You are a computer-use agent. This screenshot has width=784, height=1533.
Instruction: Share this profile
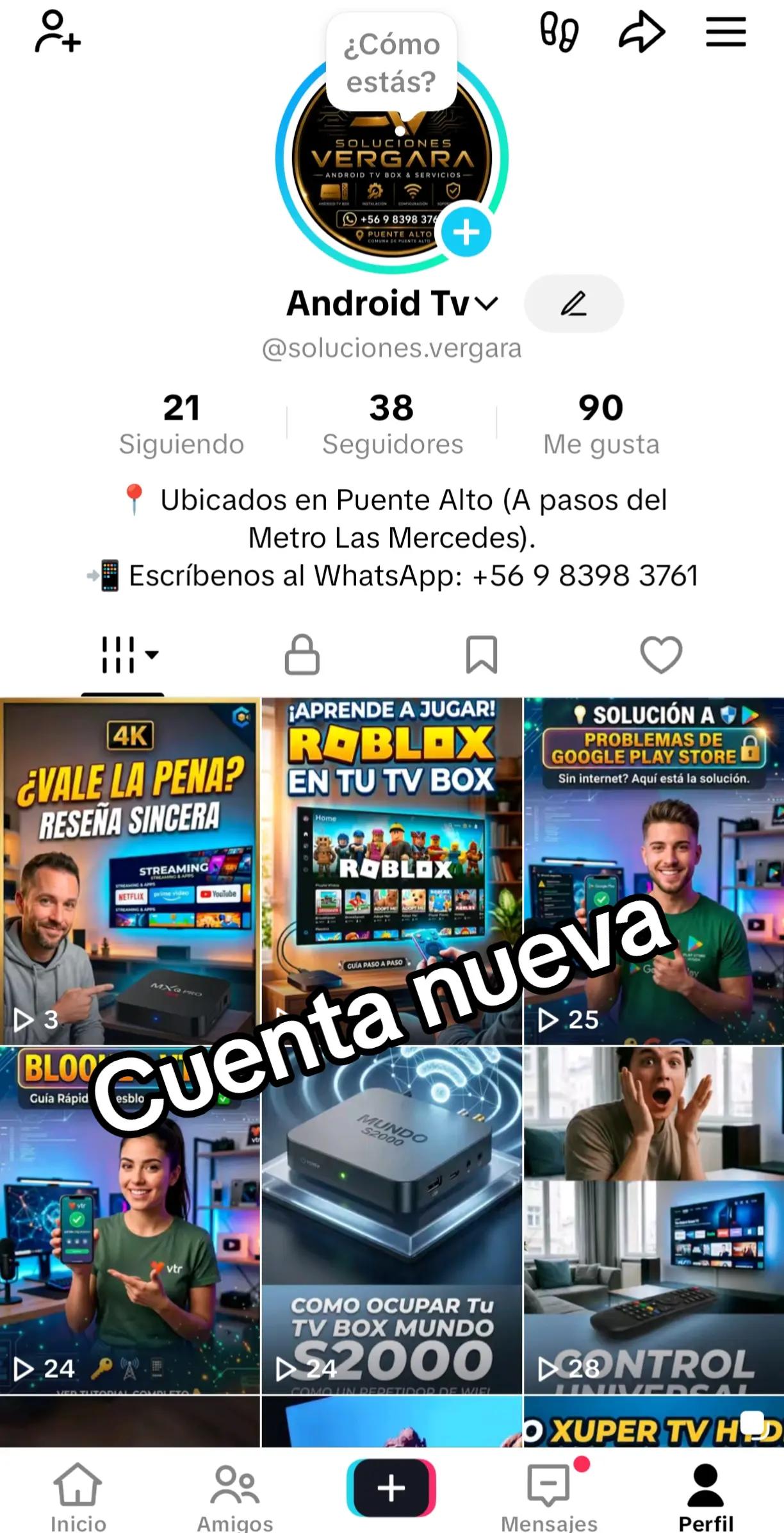641,32
